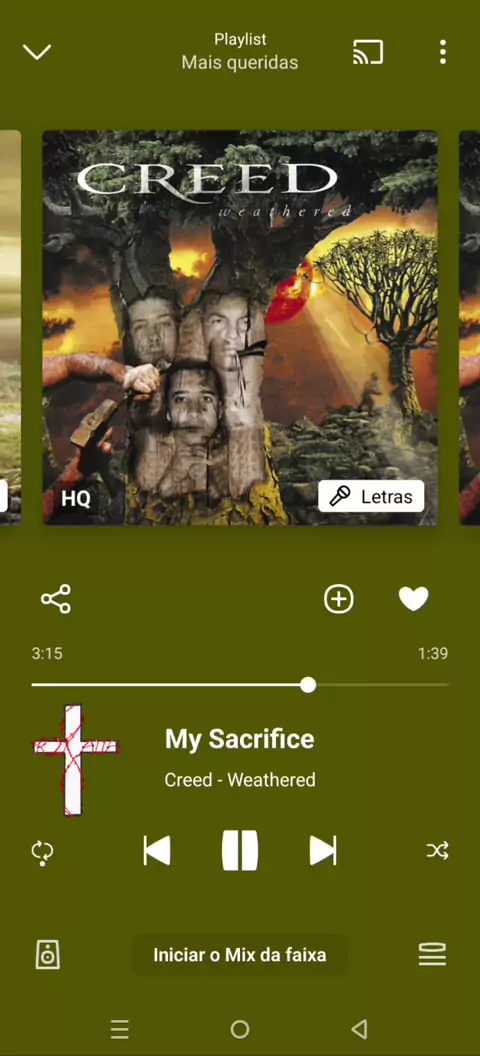Skip to the next track
Screen dimensions: 480x1056
(x=322, y=851)
